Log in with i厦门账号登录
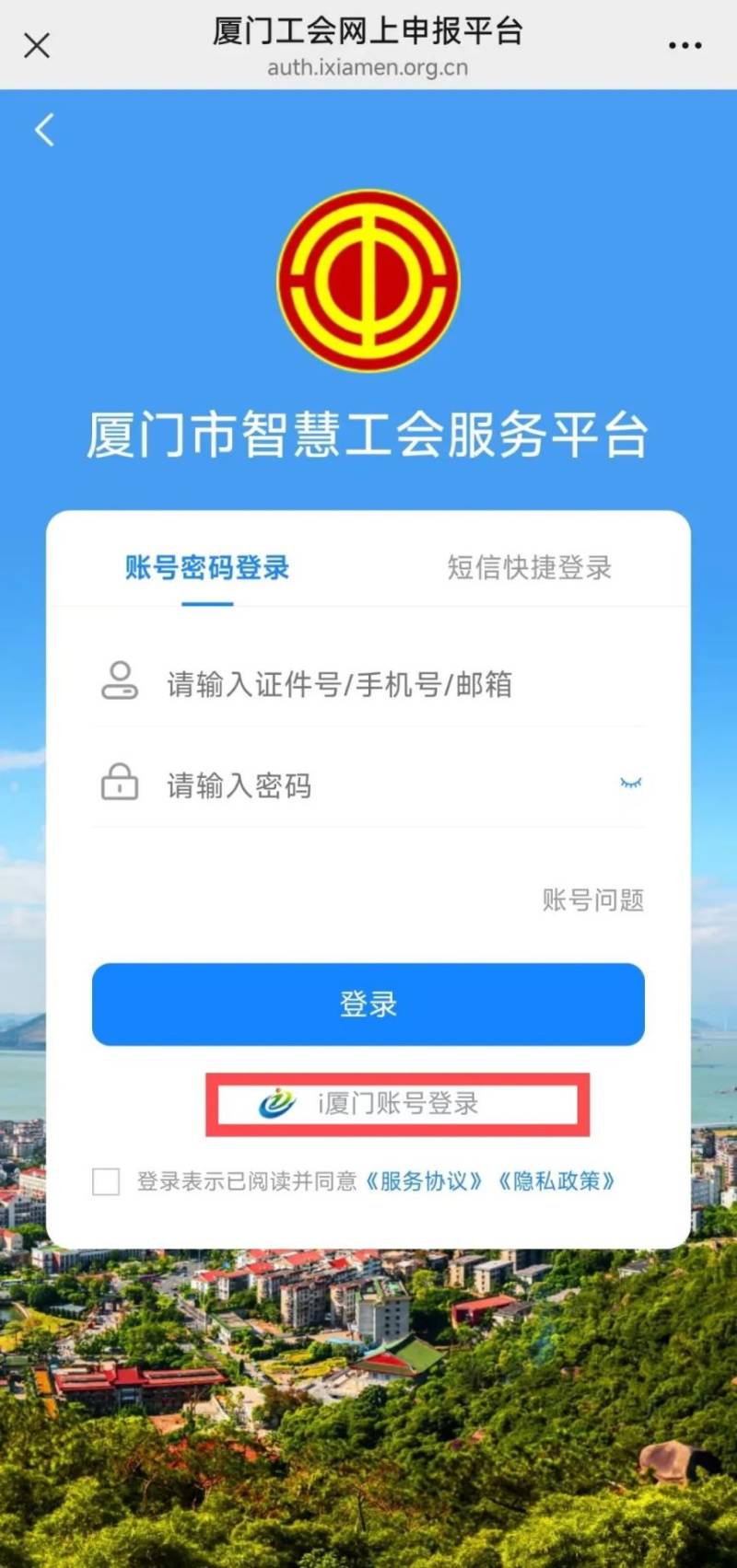The image size is (737, 1568). coord(396,1103)
